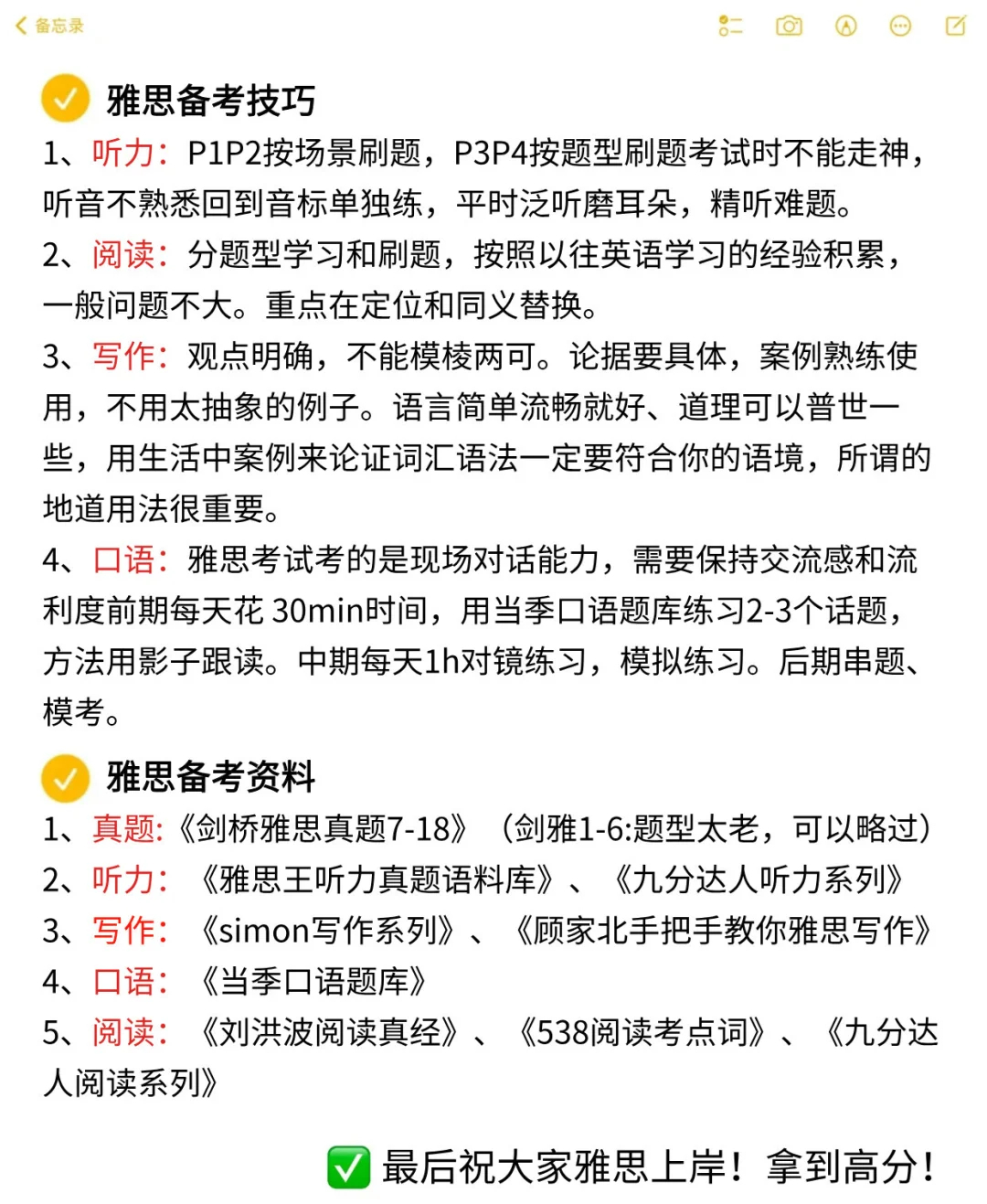
Task: Tap the compose new note icon
Action: click(x=955, y=27)
